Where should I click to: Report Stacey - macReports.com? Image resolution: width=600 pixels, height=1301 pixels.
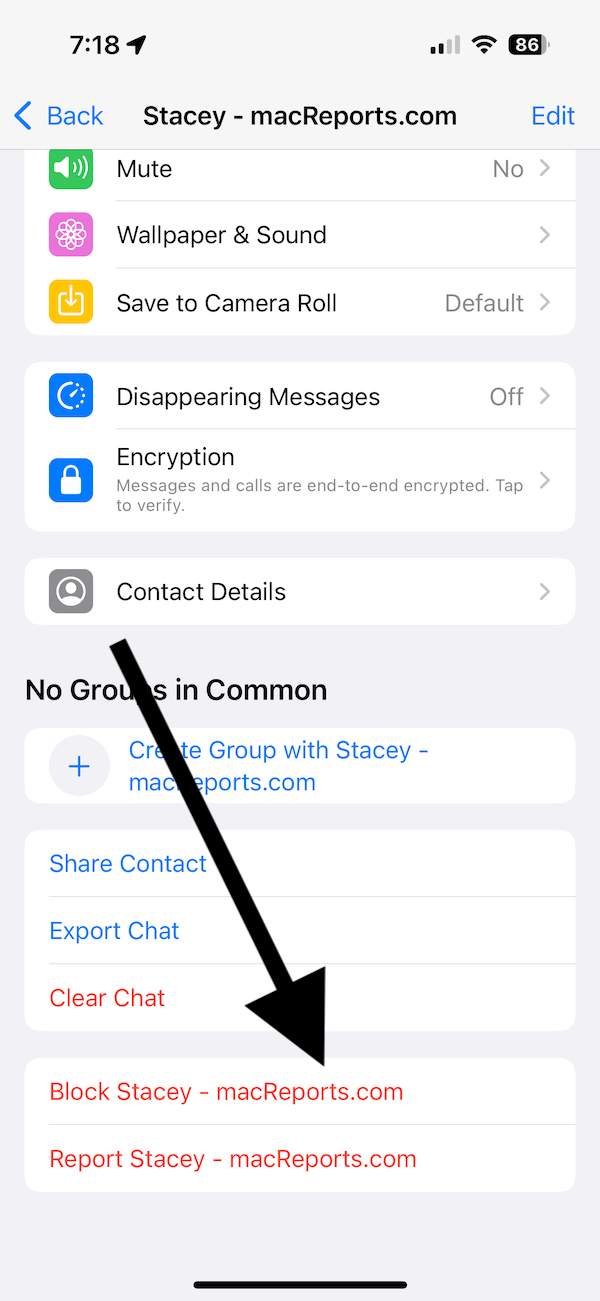(300, 1158)
